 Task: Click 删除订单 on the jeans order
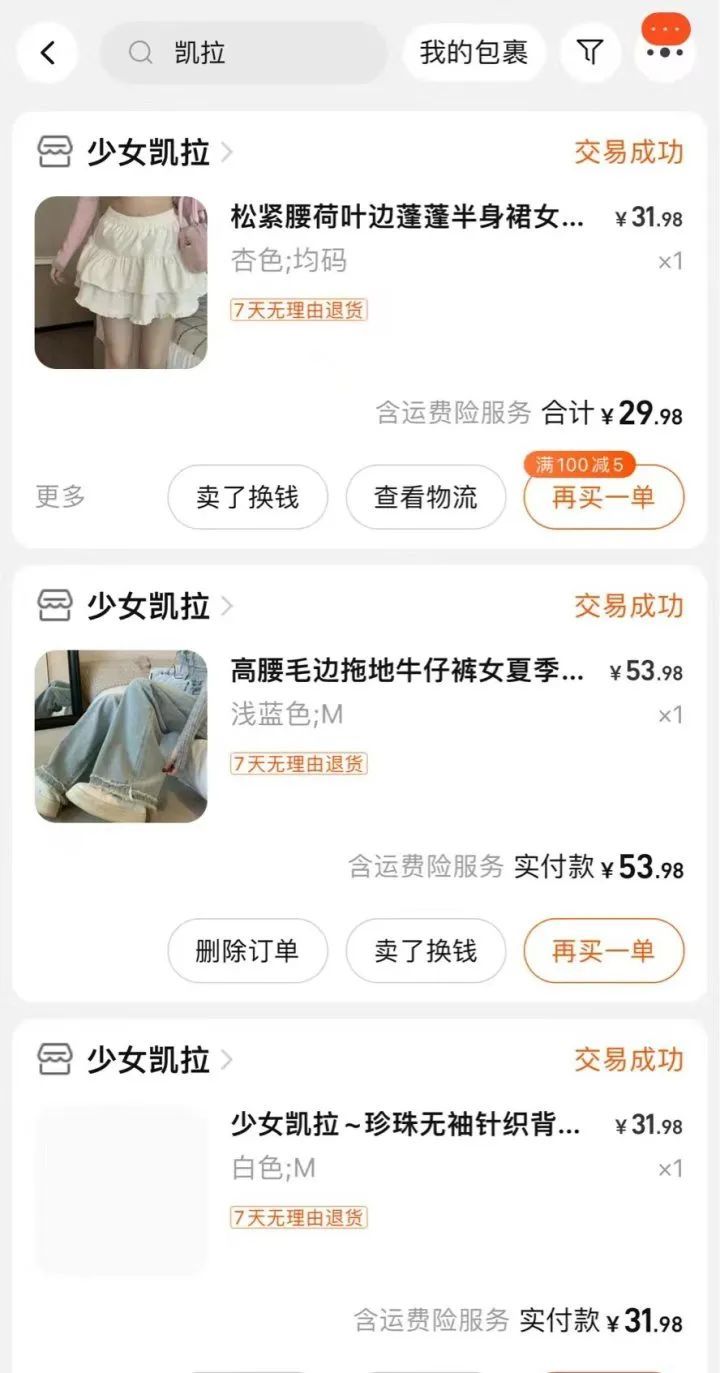pyautogui.click(x=247, y=951)
